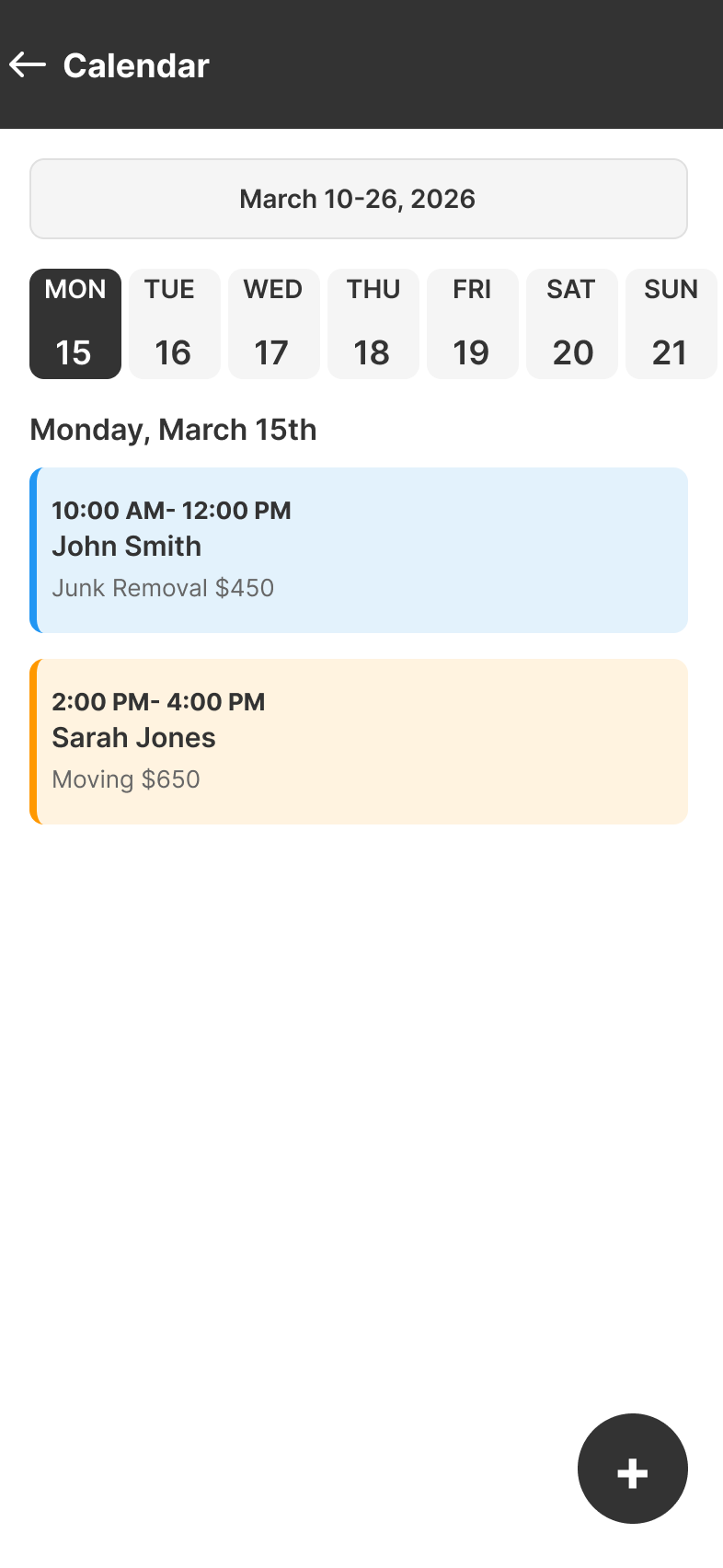Viewport: 723px width, 1568px height.
Task: Tap the 10:00 AM- 12:00 PM time label
Action: pos(171,511)
